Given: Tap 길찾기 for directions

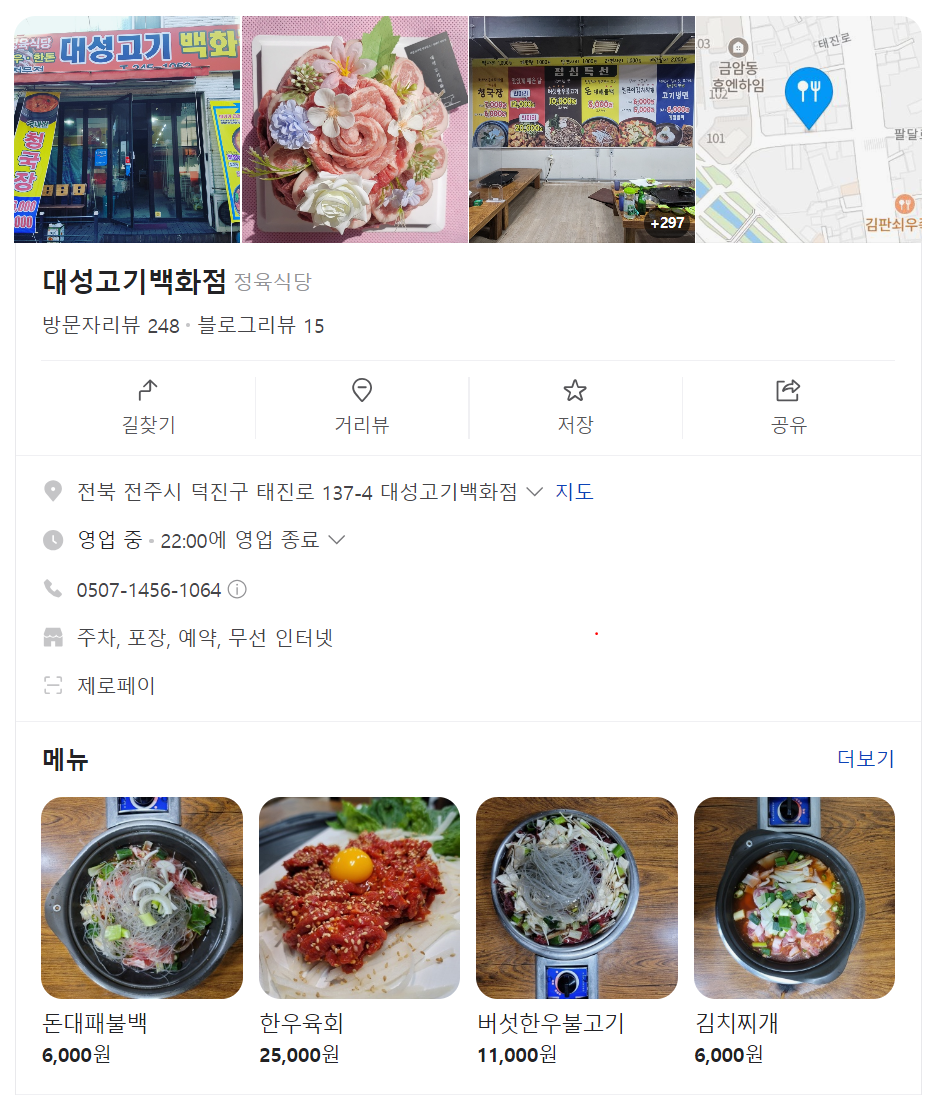Looking at the screenshot, I should click(148, 407).
